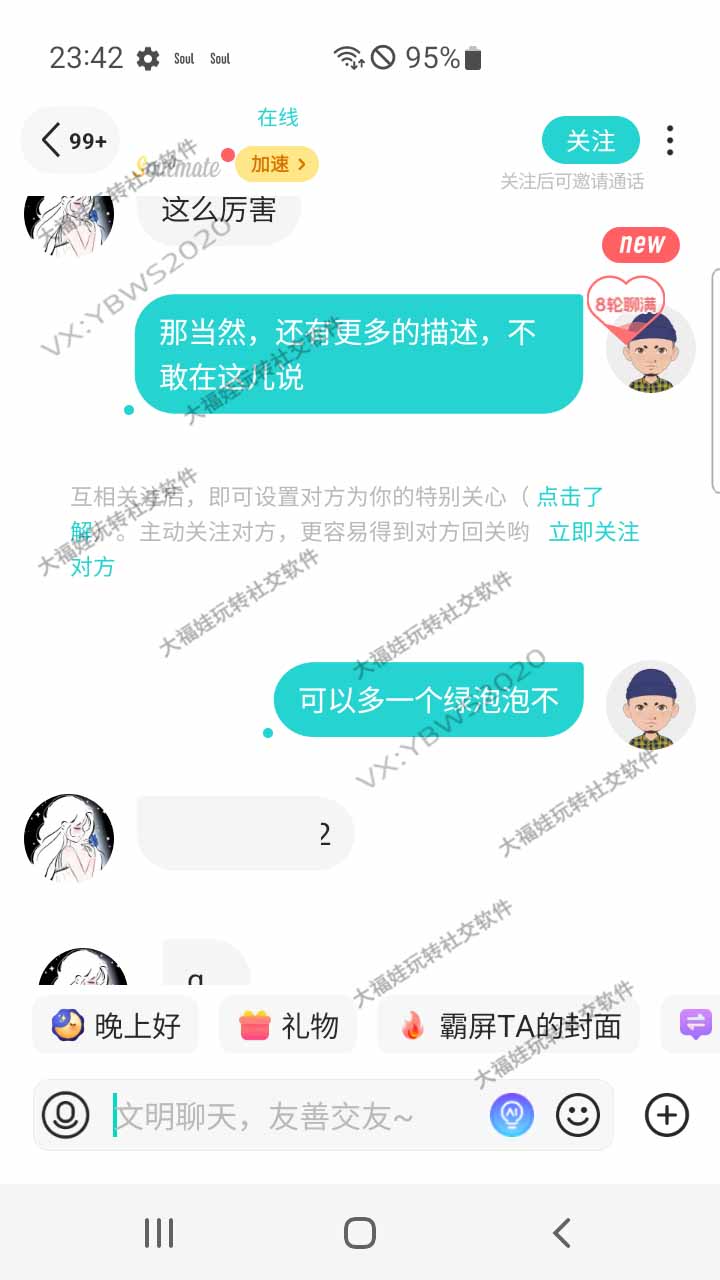This screenshot has width=720, height=1280.
Task: Tap the 加速 speed-up badge
Action: click(277, 164)
